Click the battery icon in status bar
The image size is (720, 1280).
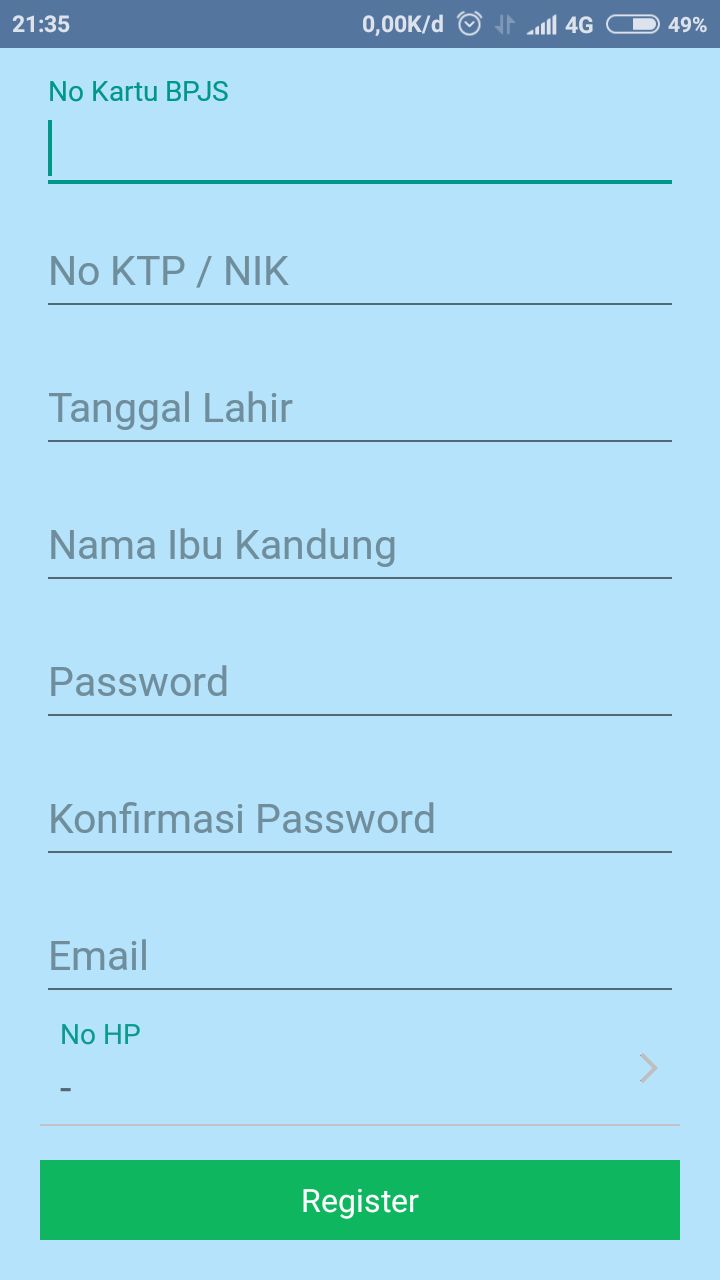coord(632,24)
